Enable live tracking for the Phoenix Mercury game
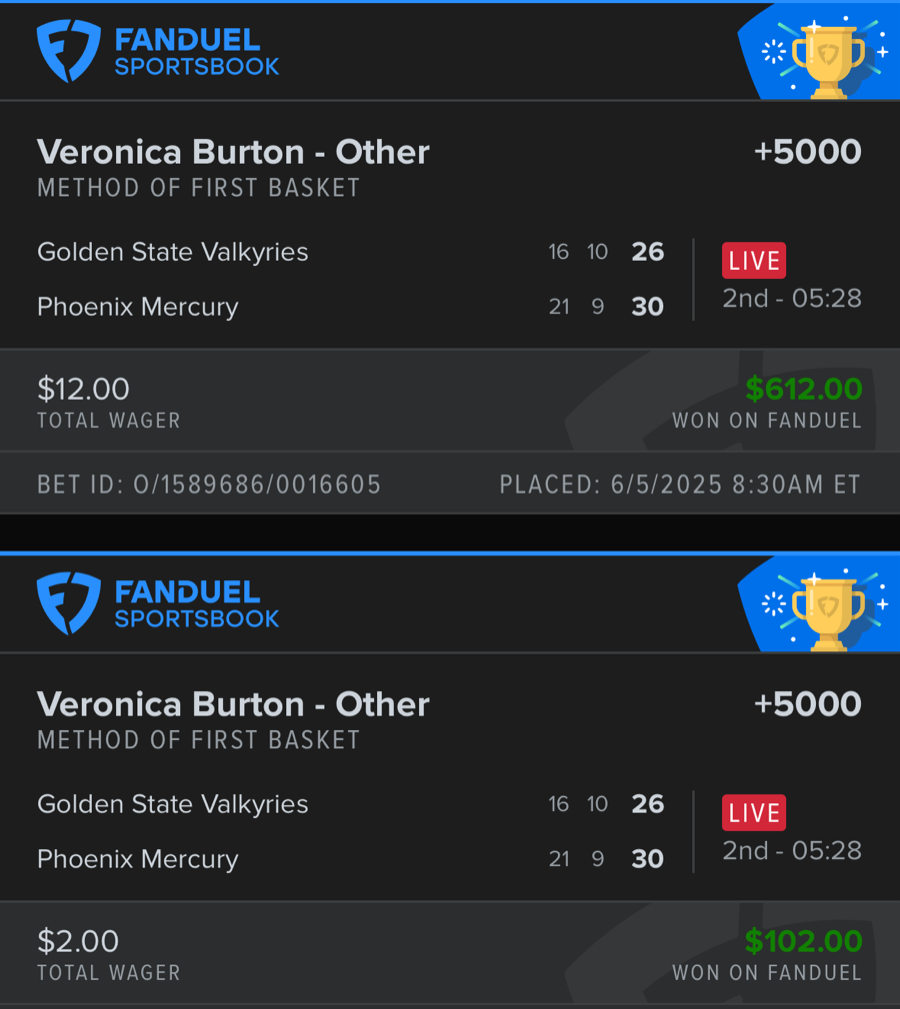Screen dimensions: 900x1009 (x=753, y=812)
